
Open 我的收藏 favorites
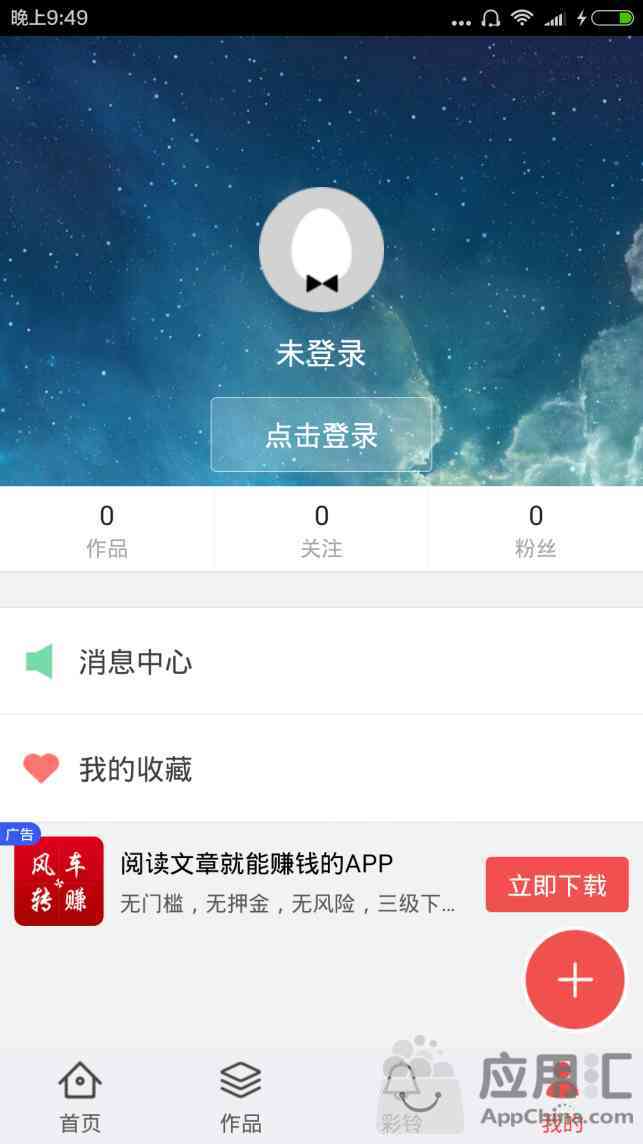[x=321, y=769]
